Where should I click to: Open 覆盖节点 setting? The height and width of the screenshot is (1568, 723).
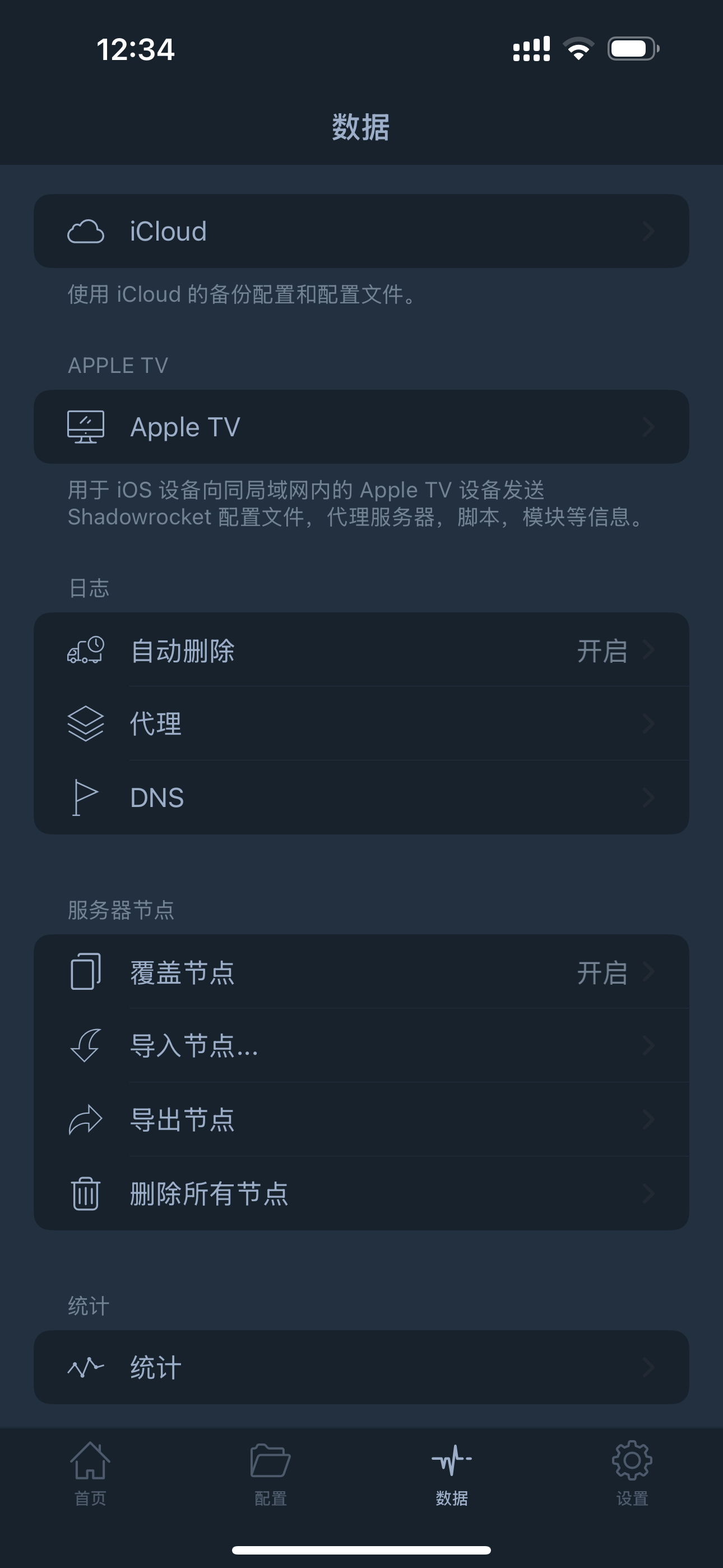(x=361, y=972)
